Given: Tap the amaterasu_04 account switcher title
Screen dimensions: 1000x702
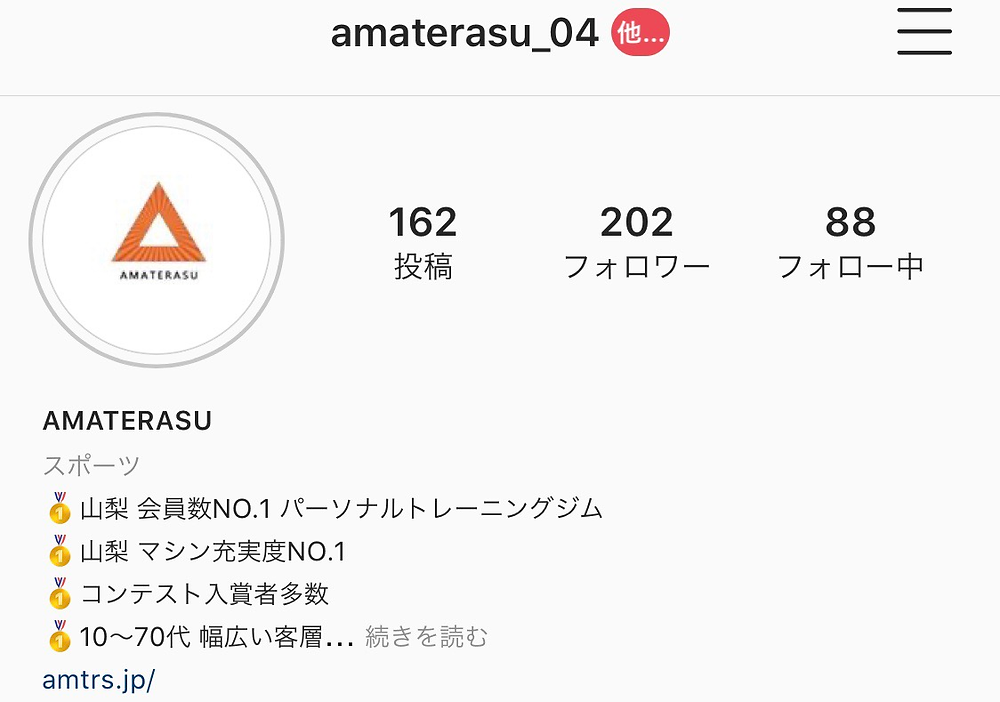Looking at the screenshot, I should pos(464,34).
